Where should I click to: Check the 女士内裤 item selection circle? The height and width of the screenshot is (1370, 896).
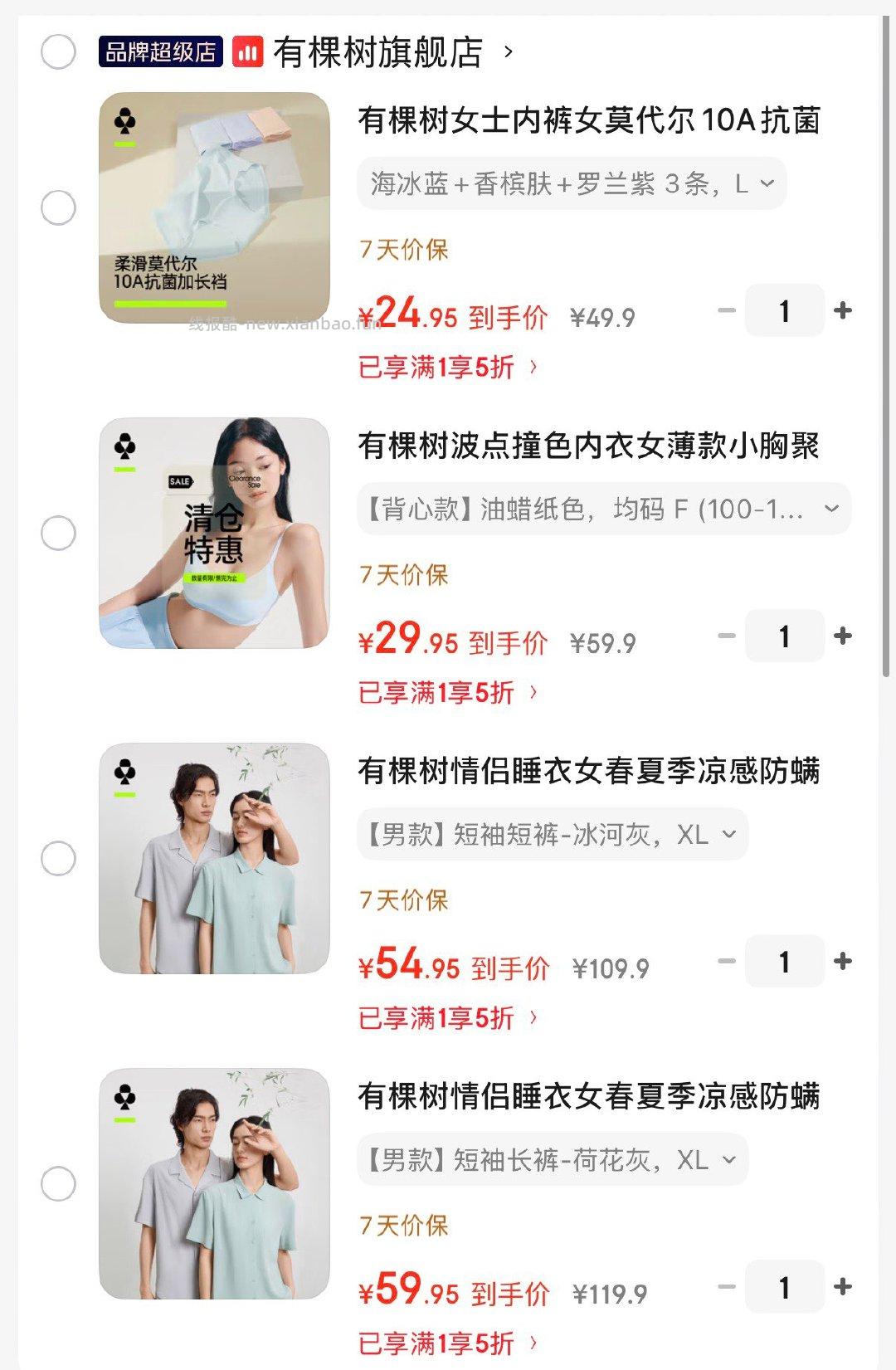(x=56, y=208)
